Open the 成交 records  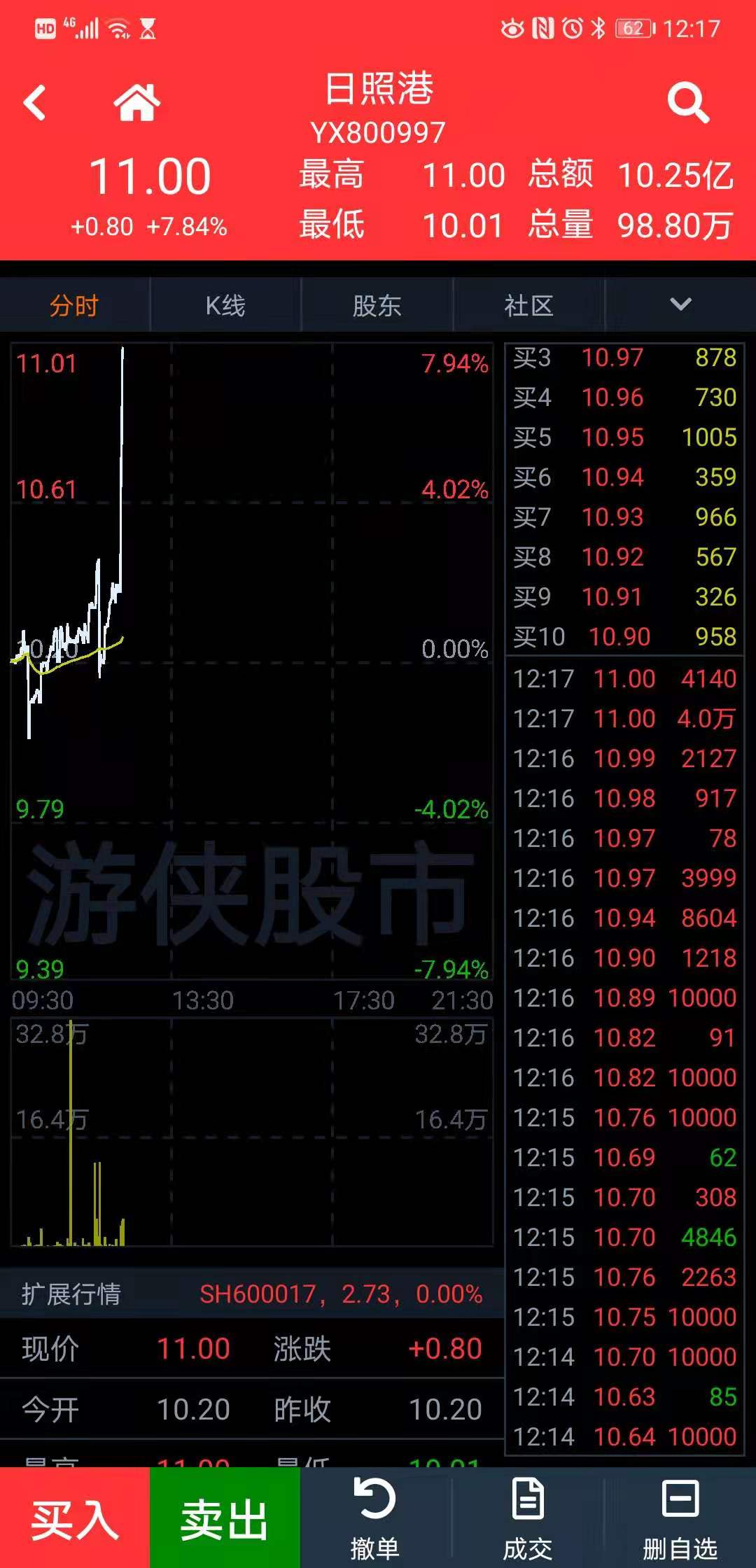pos(528,1518)
